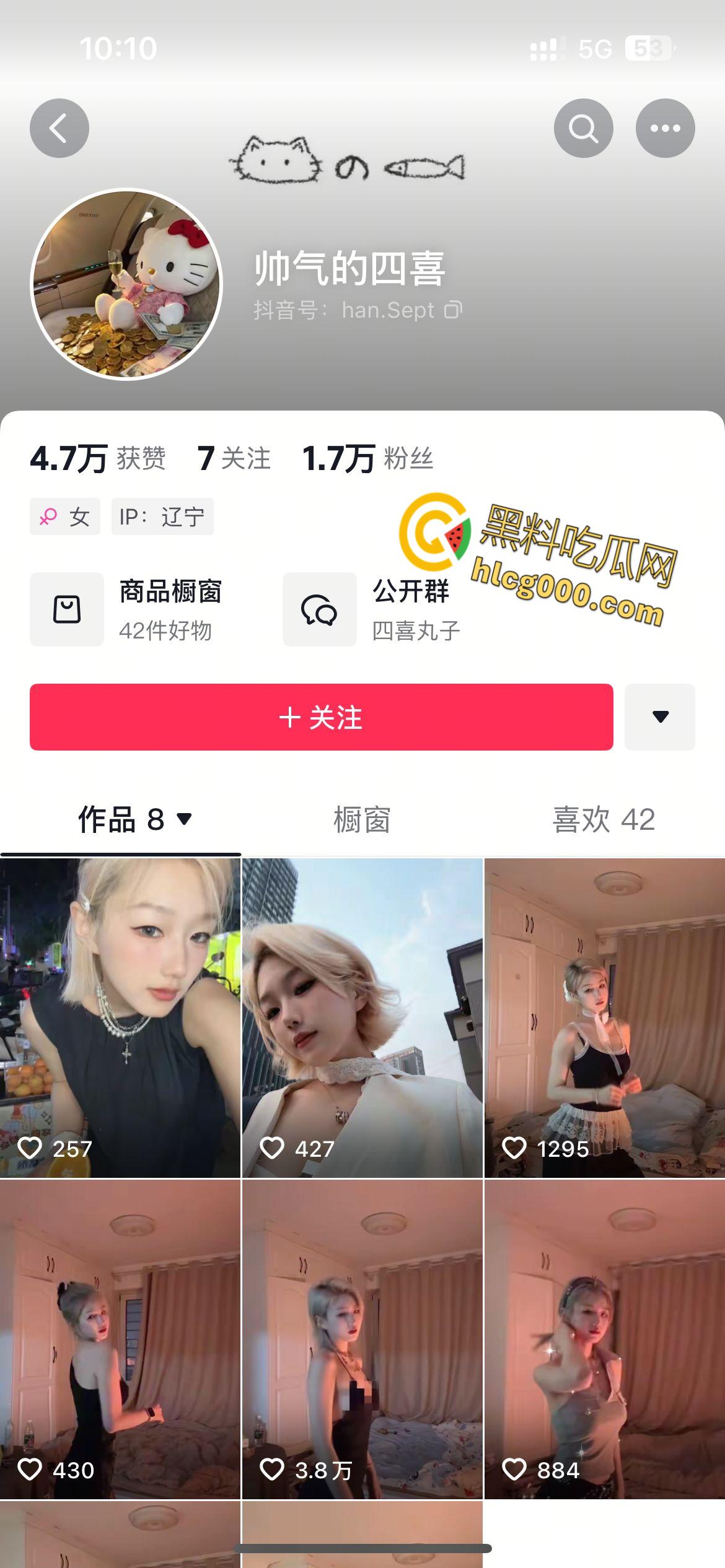The height and width of the screenshot is (1568, 725).
Task: Open 公开群 四喜丸子 via the chat icon
Action: [x=319, y=609]
